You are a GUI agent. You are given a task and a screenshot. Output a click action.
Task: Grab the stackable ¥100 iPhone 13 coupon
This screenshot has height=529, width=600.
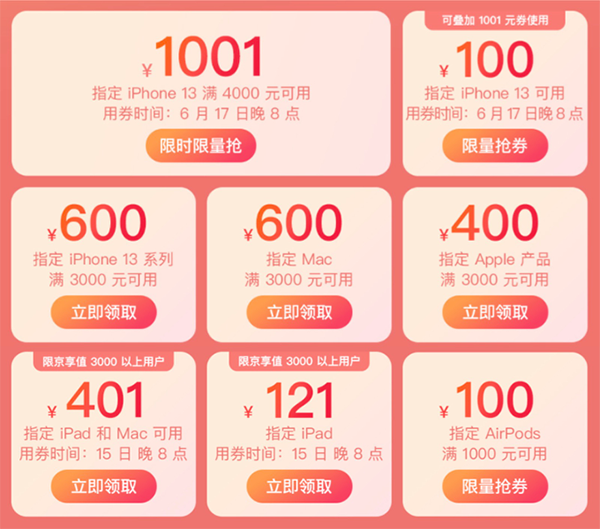click(x=496, y=145)
